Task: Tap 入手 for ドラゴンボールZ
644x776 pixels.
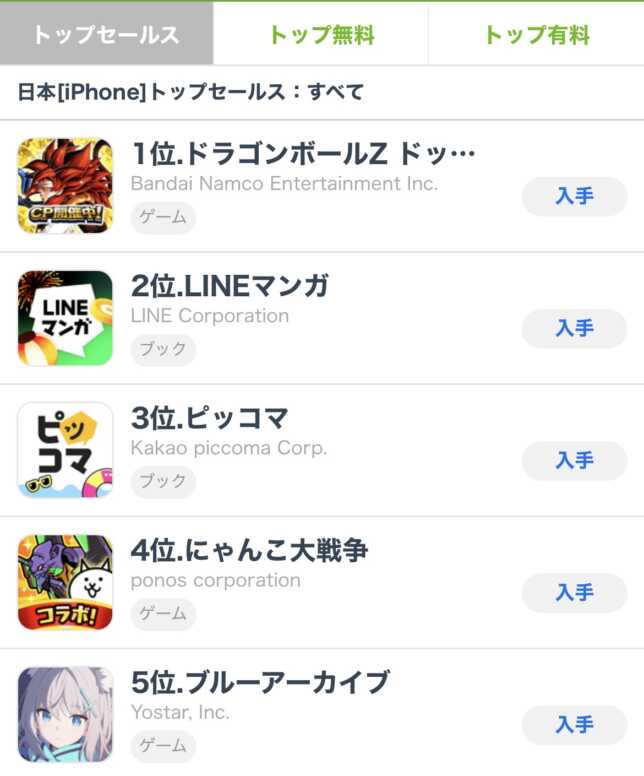Action: tap(574, 196)
